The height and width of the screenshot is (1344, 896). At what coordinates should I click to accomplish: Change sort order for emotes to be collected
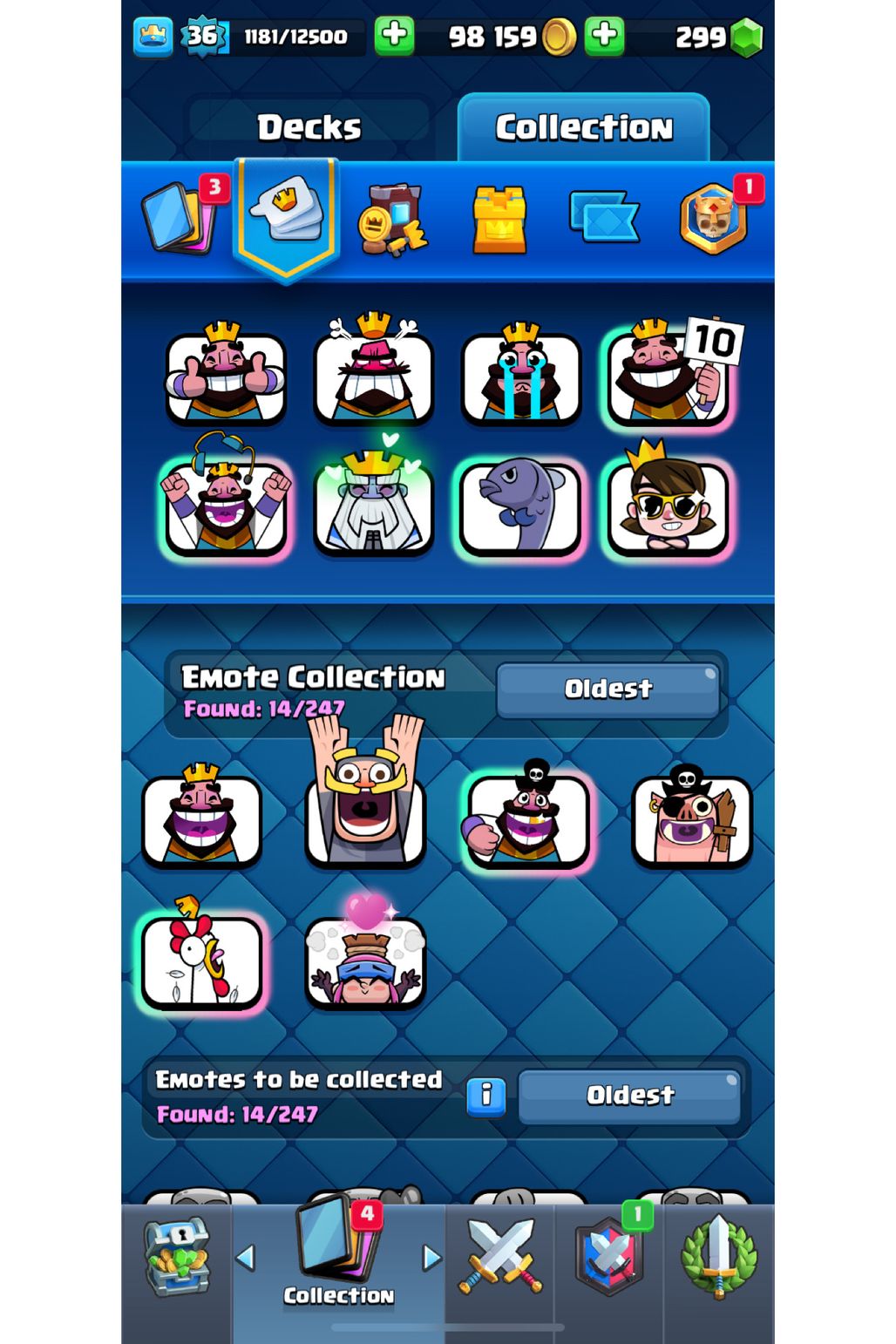coord(629,1096)
